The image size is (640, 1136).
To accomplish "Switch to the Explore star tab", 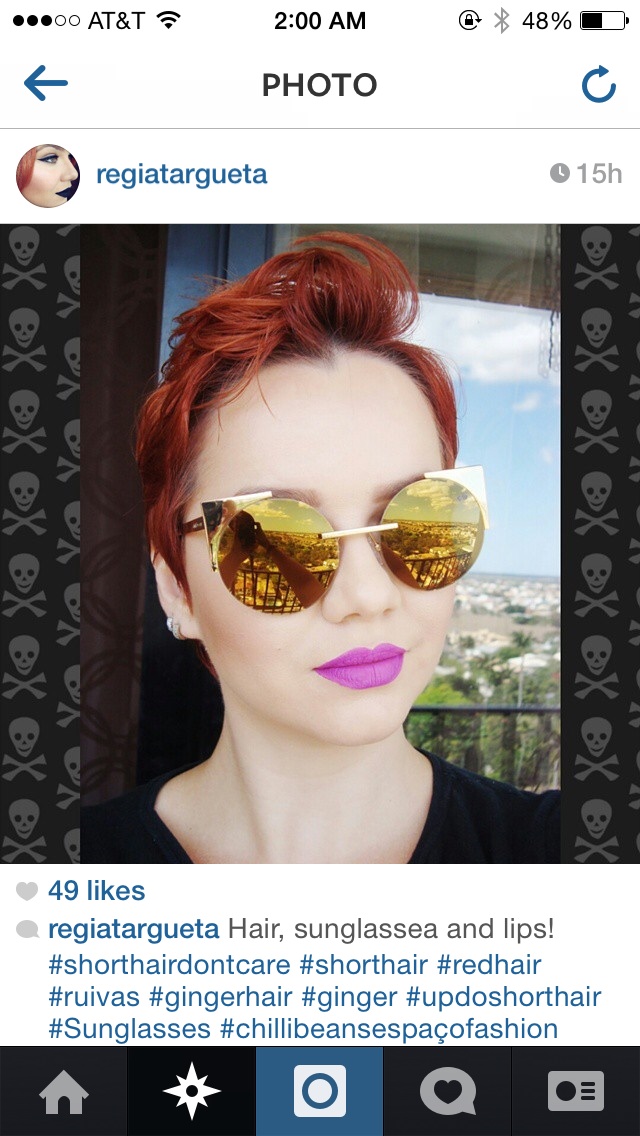I will tap(191, 1092).
